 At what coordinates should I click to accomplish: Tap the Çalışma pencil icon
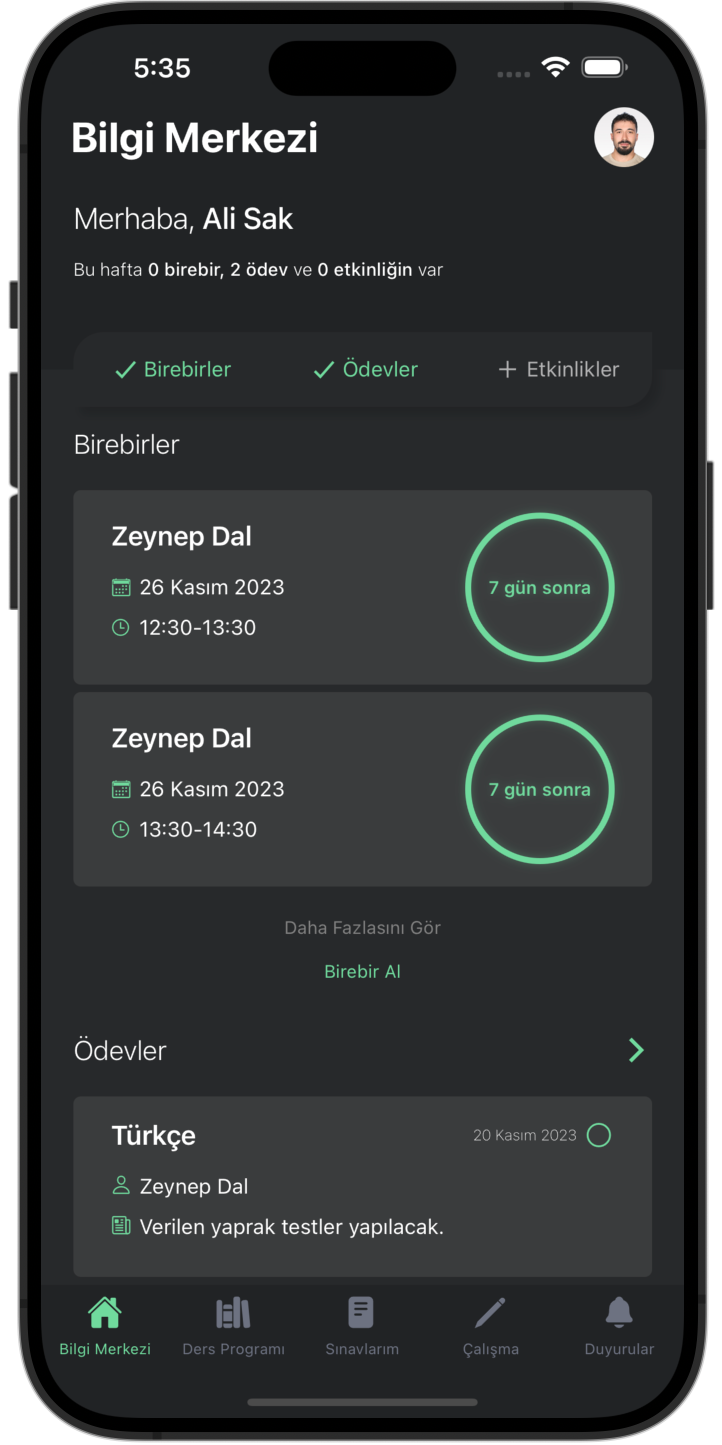(490, 1311)
